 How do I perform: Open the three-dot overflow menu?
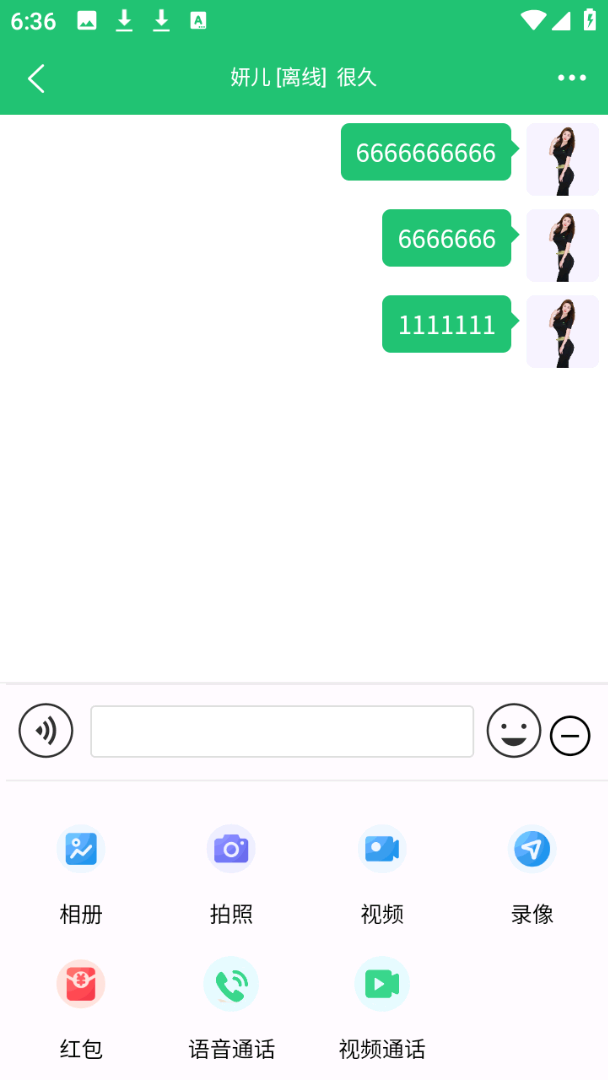(572, 78)
